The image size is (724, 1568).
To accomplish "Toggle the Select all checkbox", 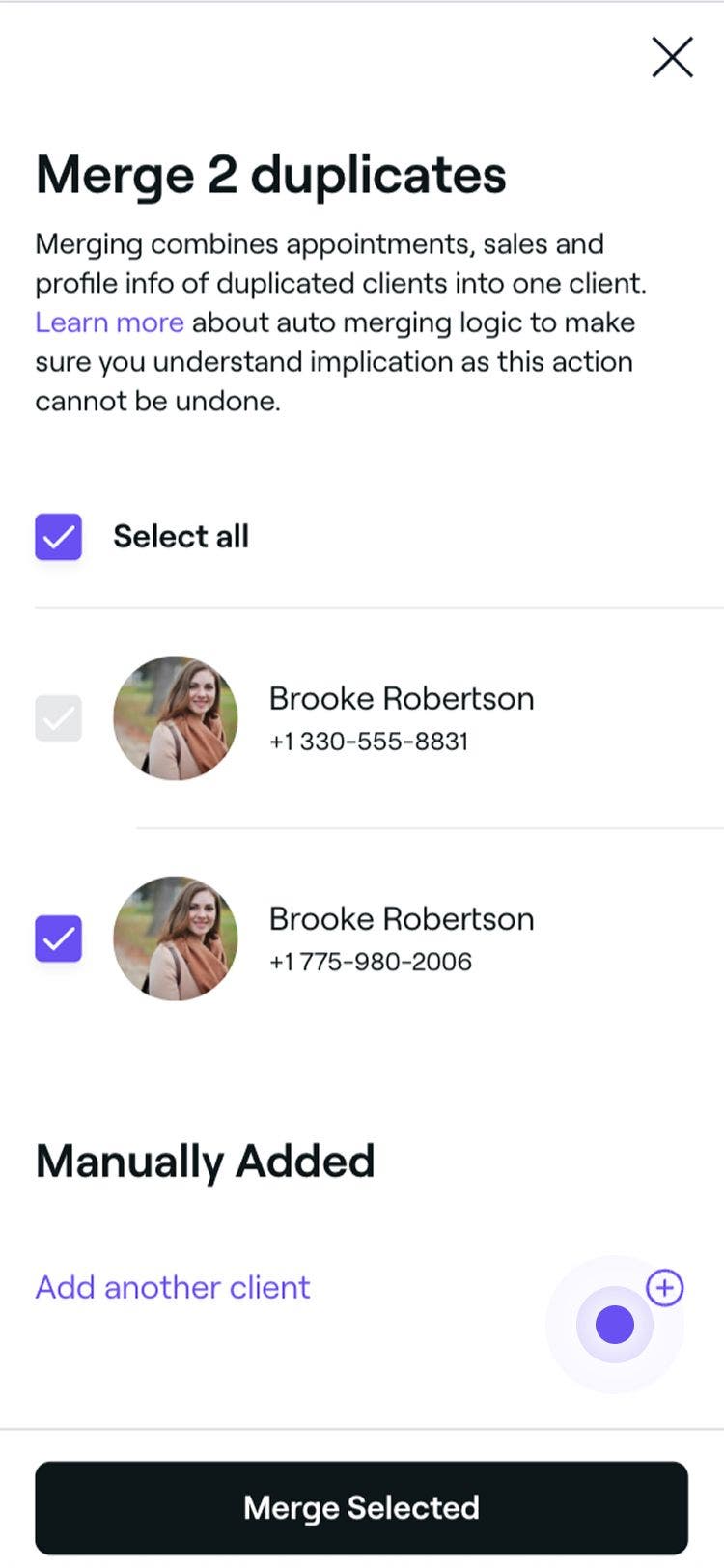I will pyautogui.click(x=59, y=537).
